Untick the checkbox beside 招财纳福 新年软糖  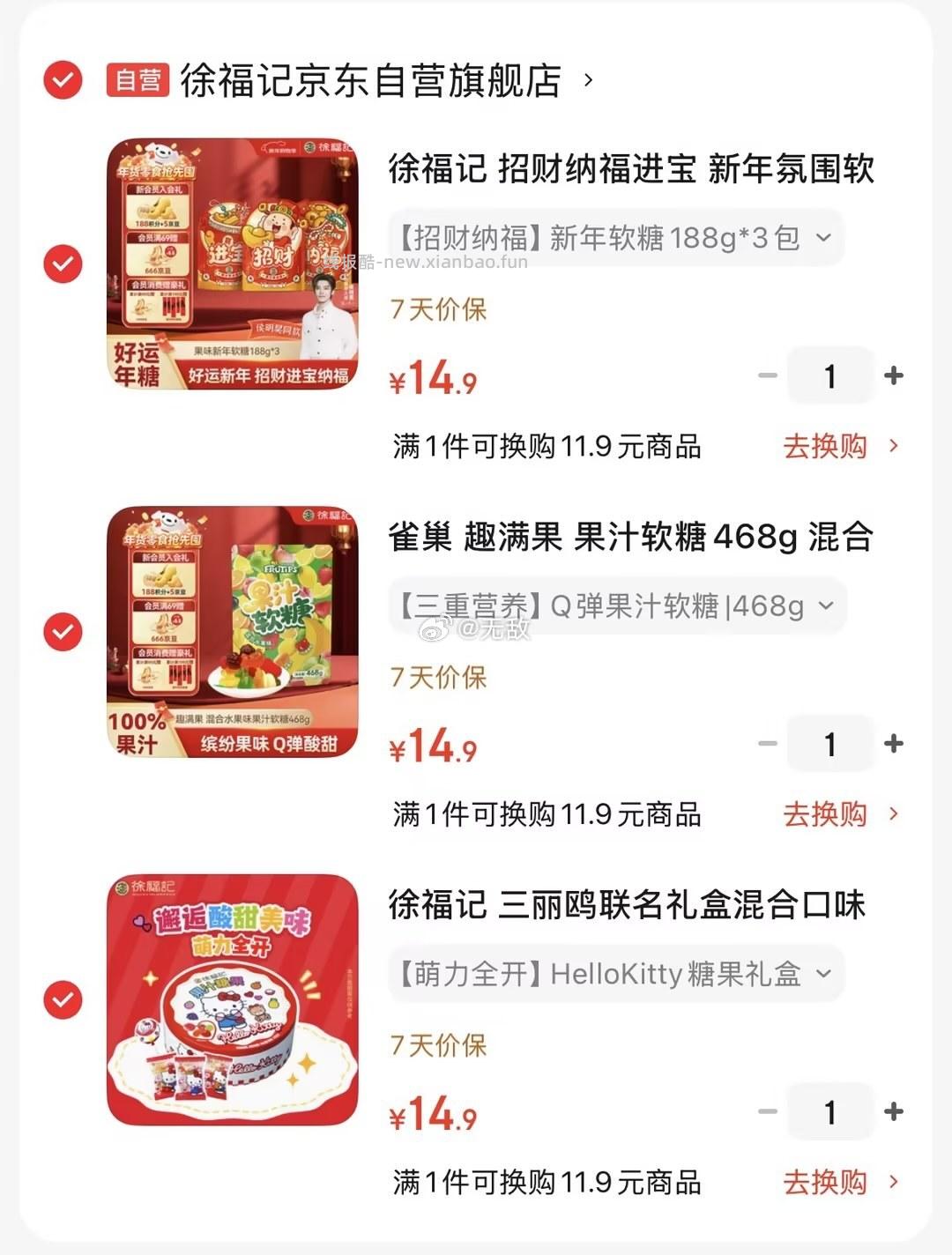pyautogui.click(x=62, y=264)
